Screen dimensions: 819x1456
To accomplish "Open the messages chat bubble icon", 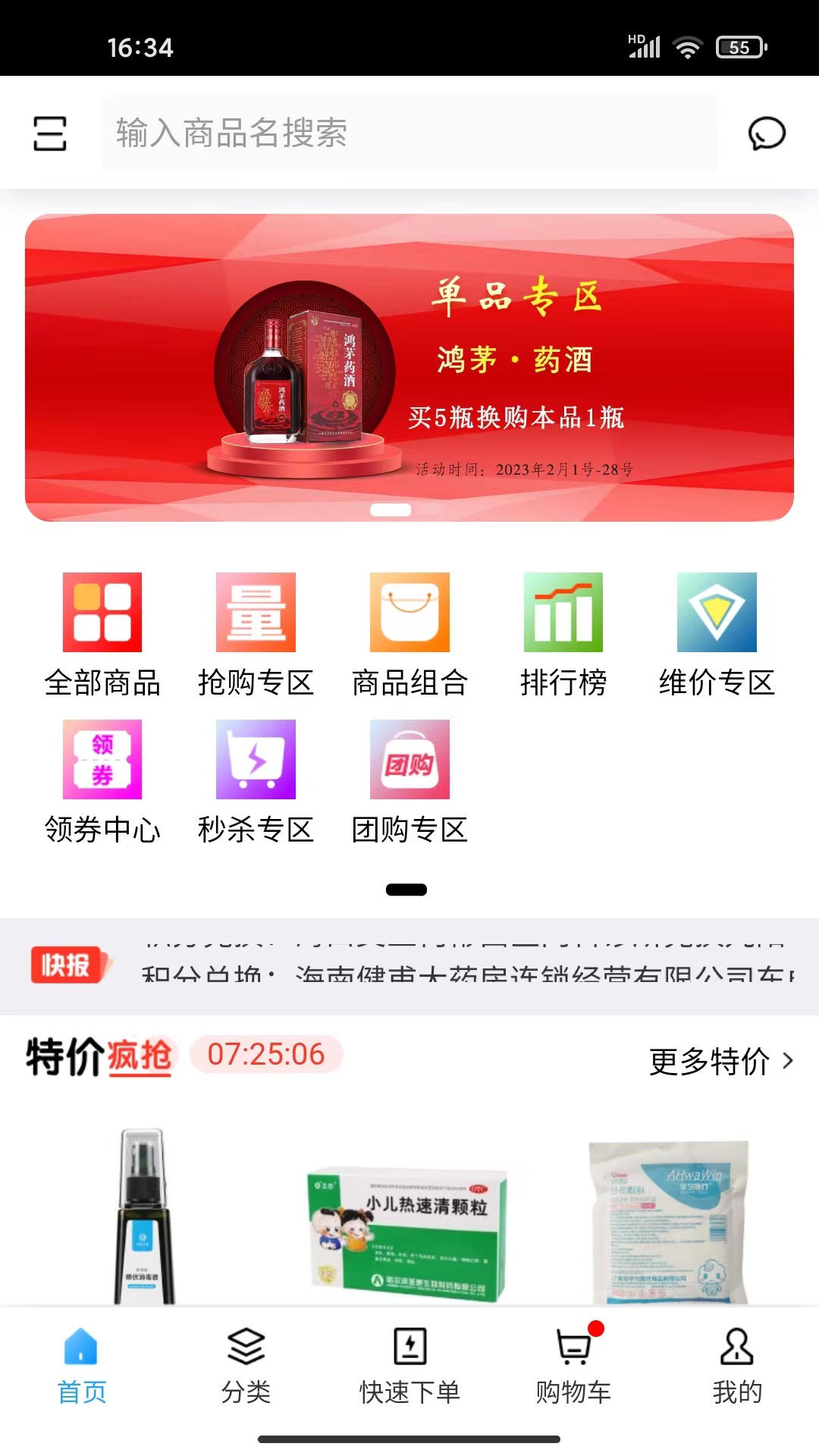I will pos(766,133).
